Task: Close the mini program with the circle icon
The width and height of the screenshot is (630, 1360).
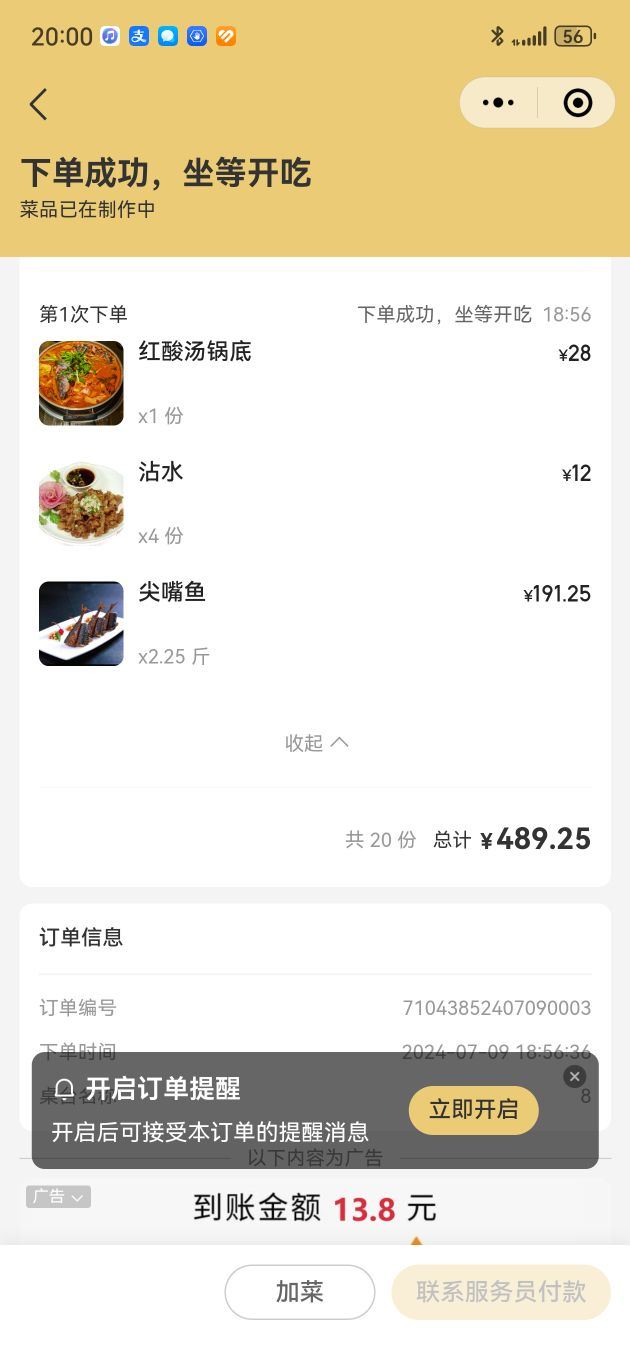Action: click(577, 103)
